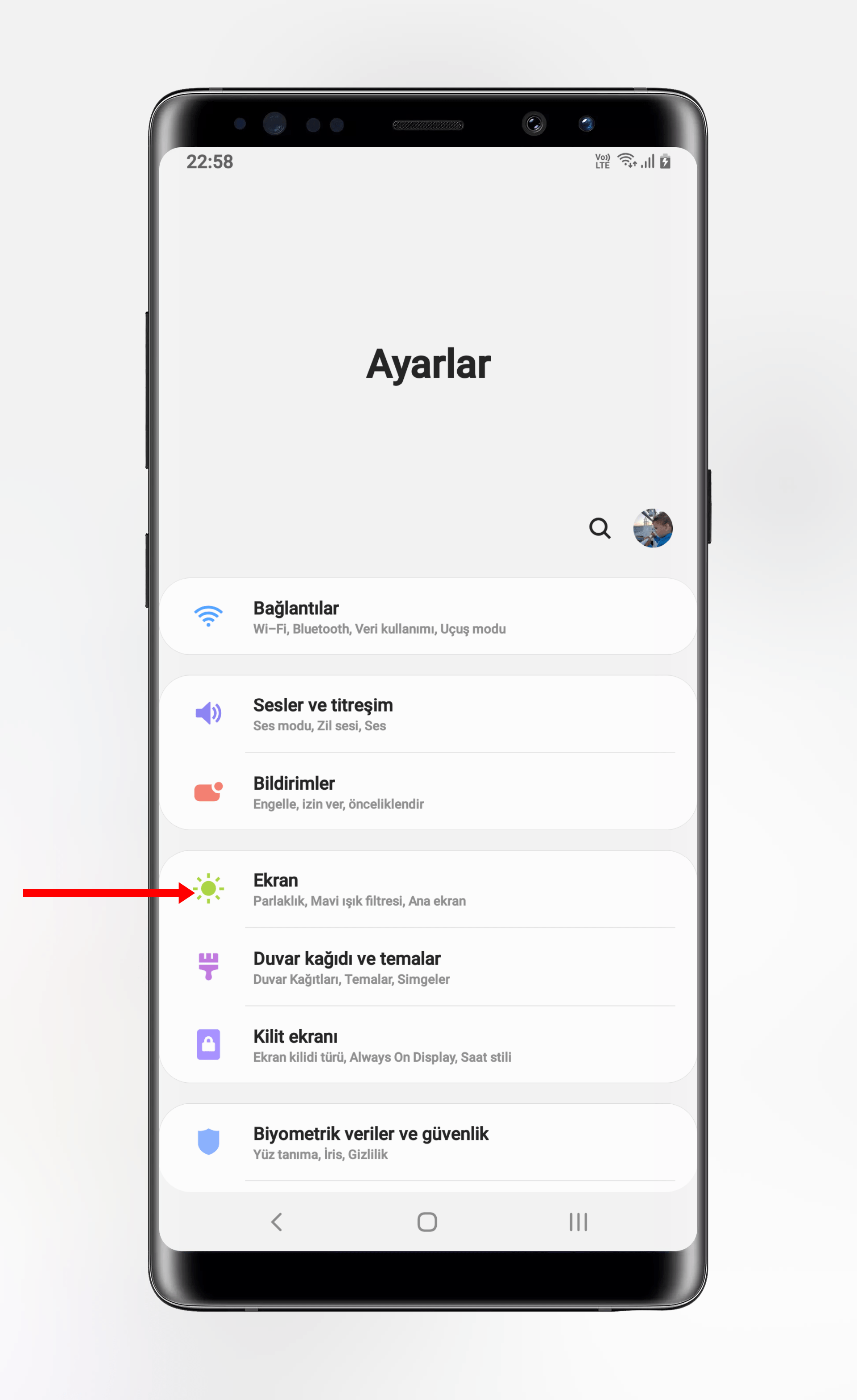Go back with the navigation bar
Viewport: 857px width, 1400px height.
point(277,1222)
